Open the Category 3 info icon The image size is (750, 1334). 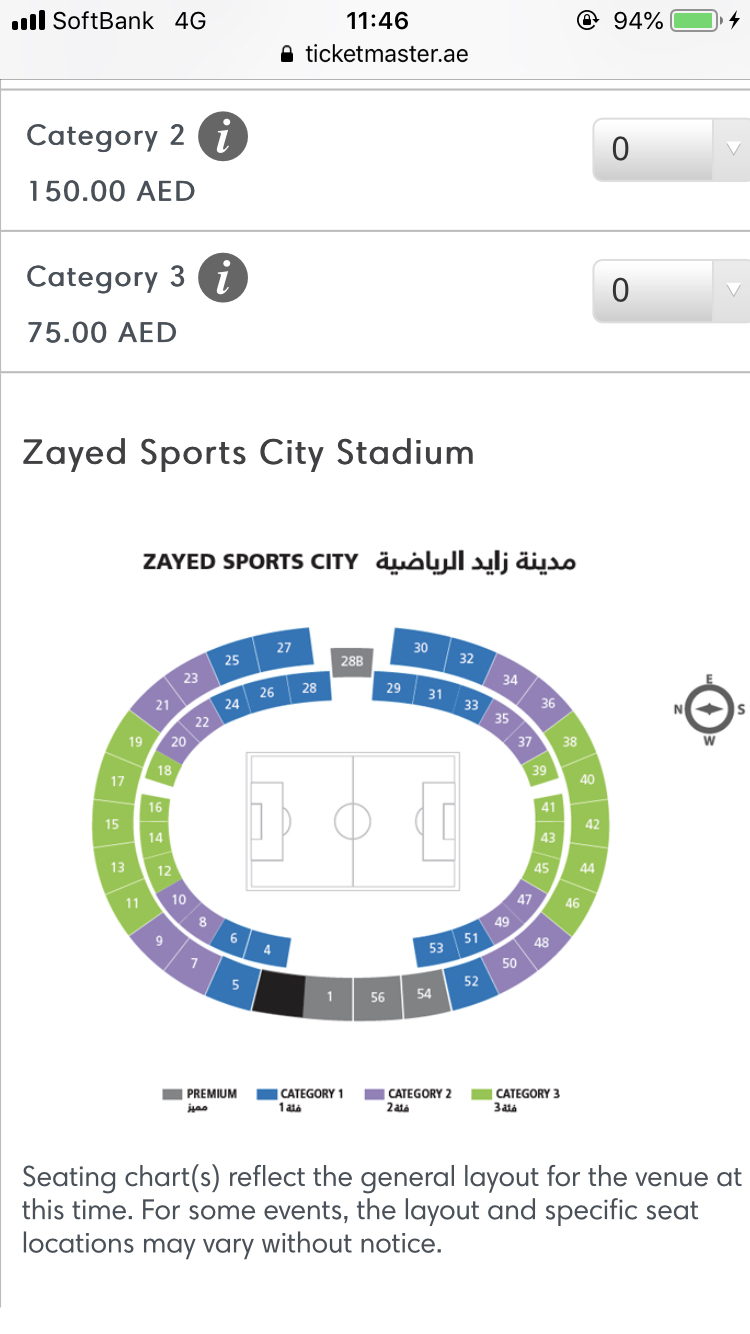coord(222,277)
